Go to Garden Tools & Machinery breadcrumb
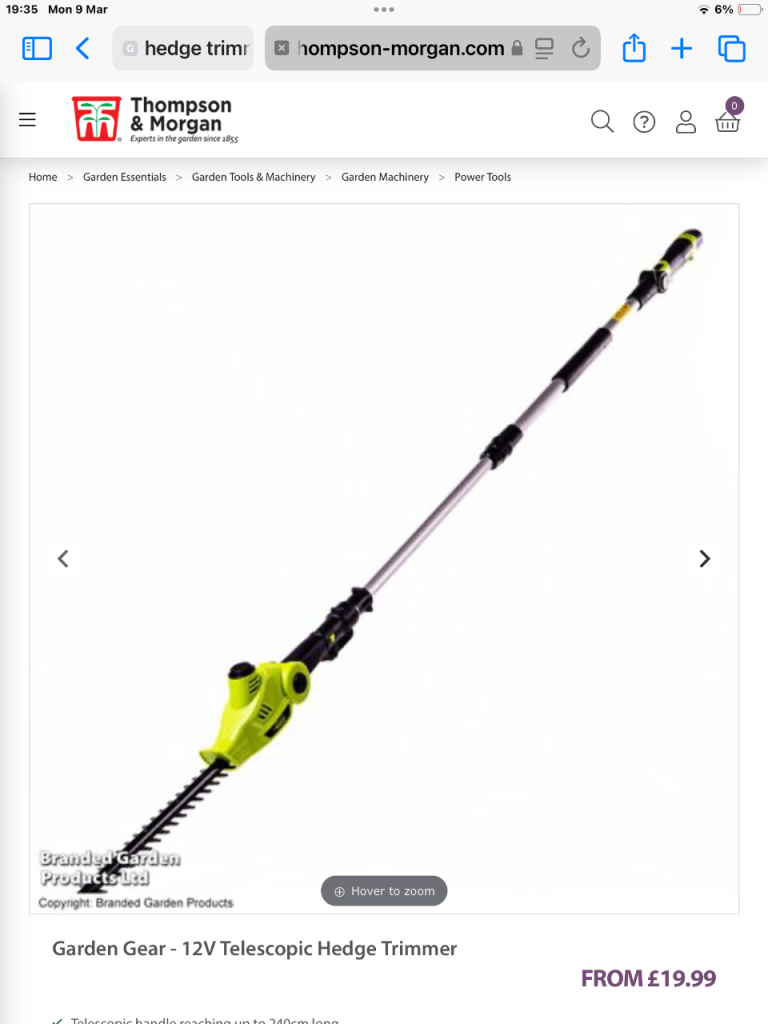Viewport: 768px width, 1024px height. click(253, 177)
